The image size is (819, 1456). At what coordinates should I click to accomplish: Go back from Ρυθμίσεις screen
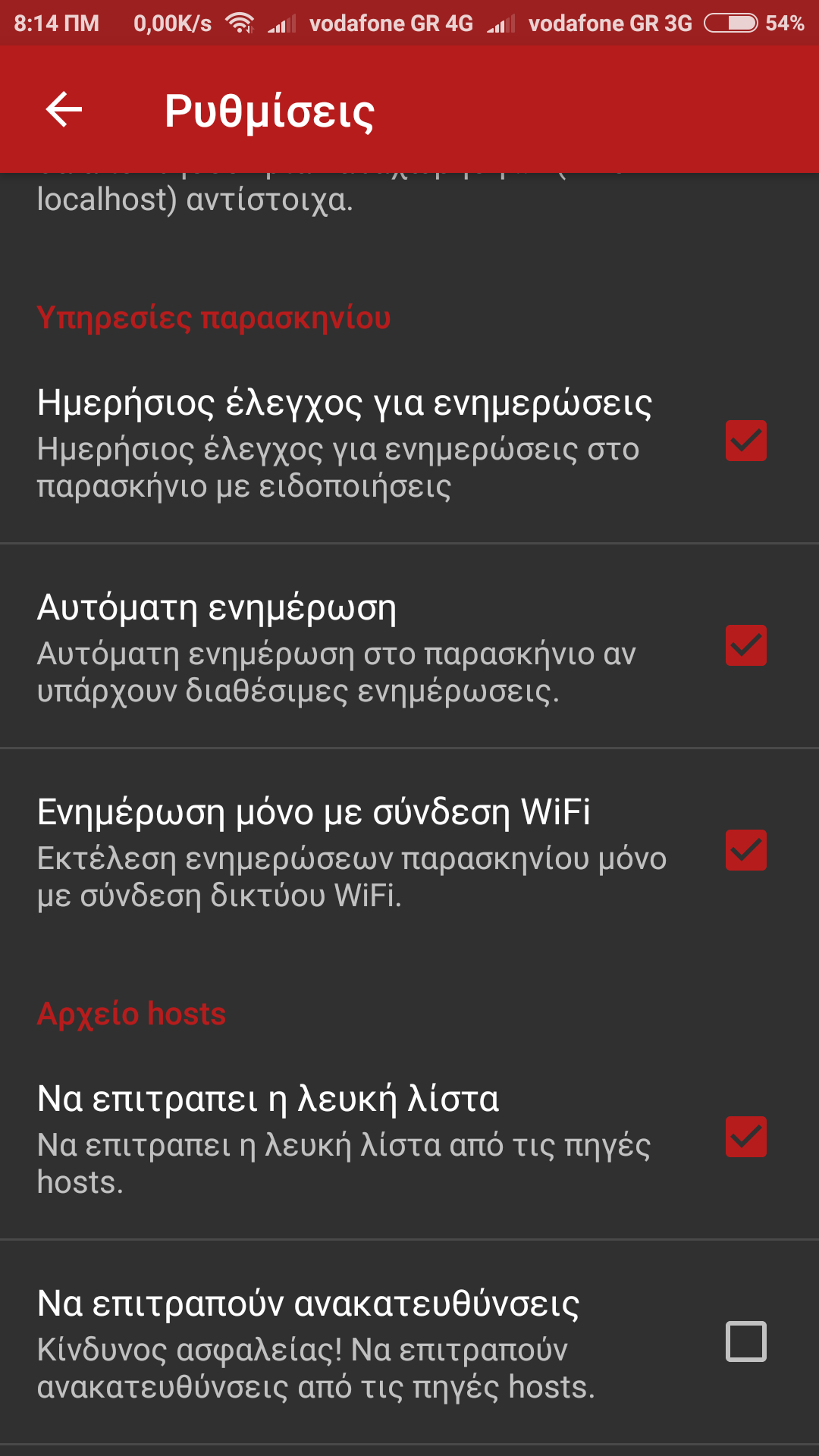(64, 110)
